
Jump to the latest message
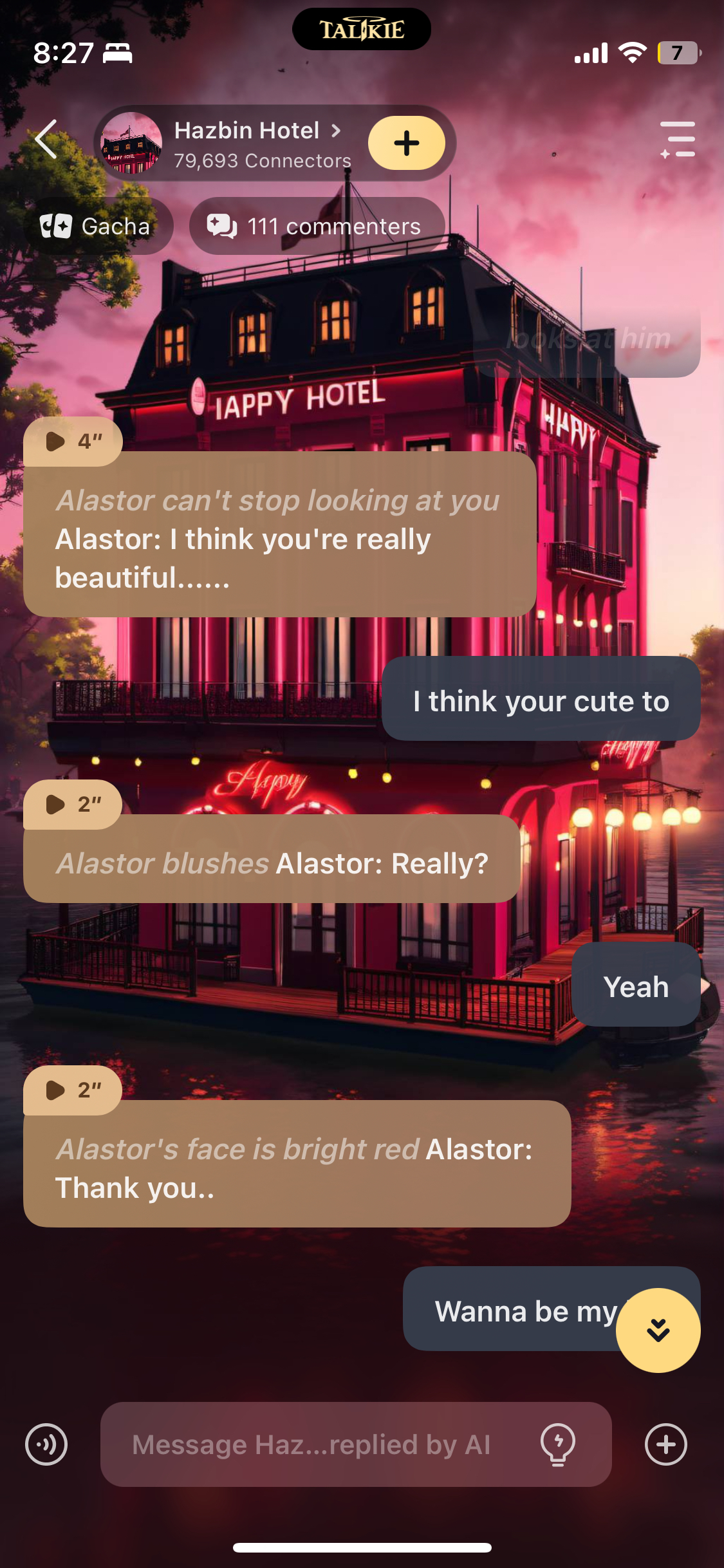coord(658,1330)
